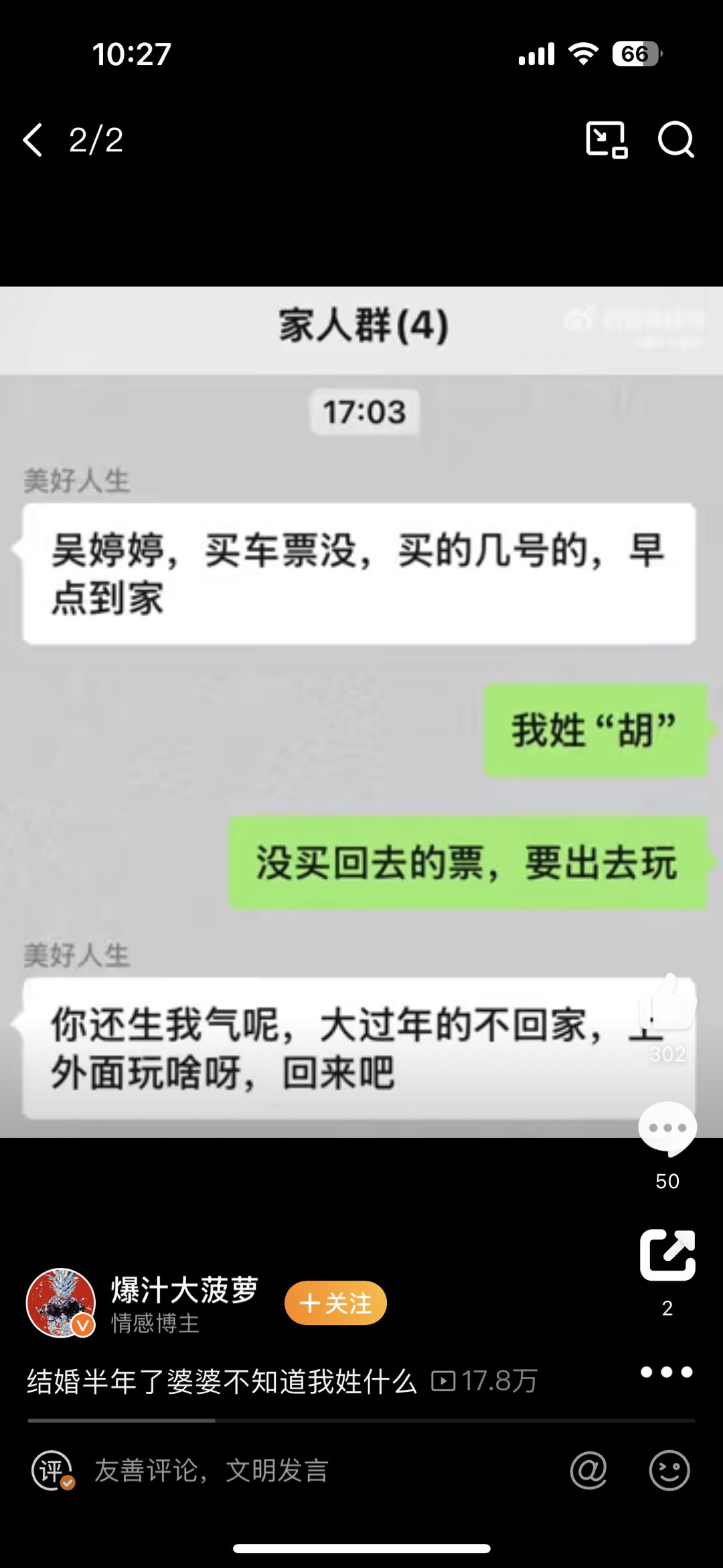Open the three-dot more options menu
The height and width of the screenshot is (1568, 723).
666,1372
